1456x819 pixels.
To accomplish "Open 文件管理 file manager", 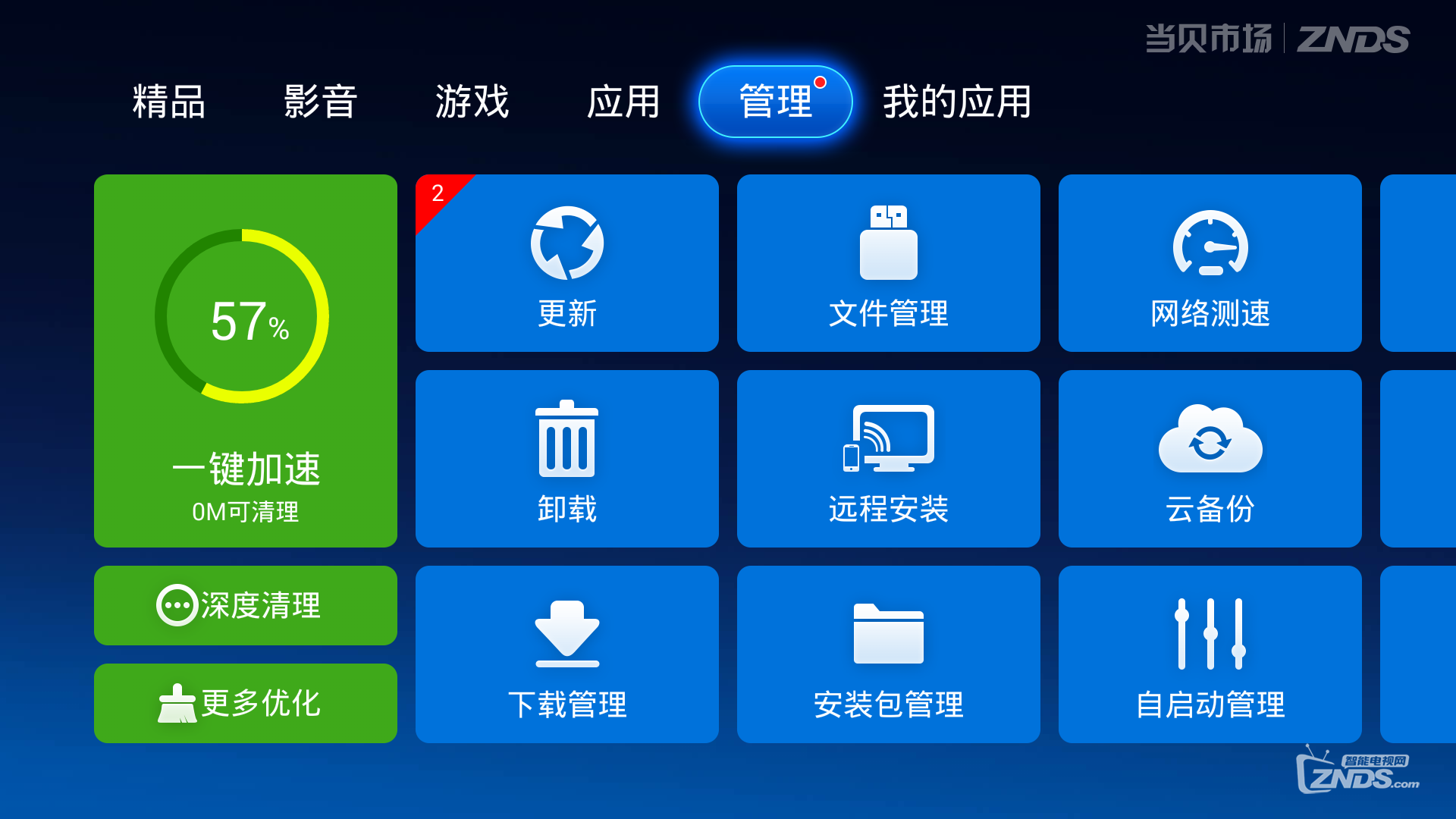I will tap(888, 263).
